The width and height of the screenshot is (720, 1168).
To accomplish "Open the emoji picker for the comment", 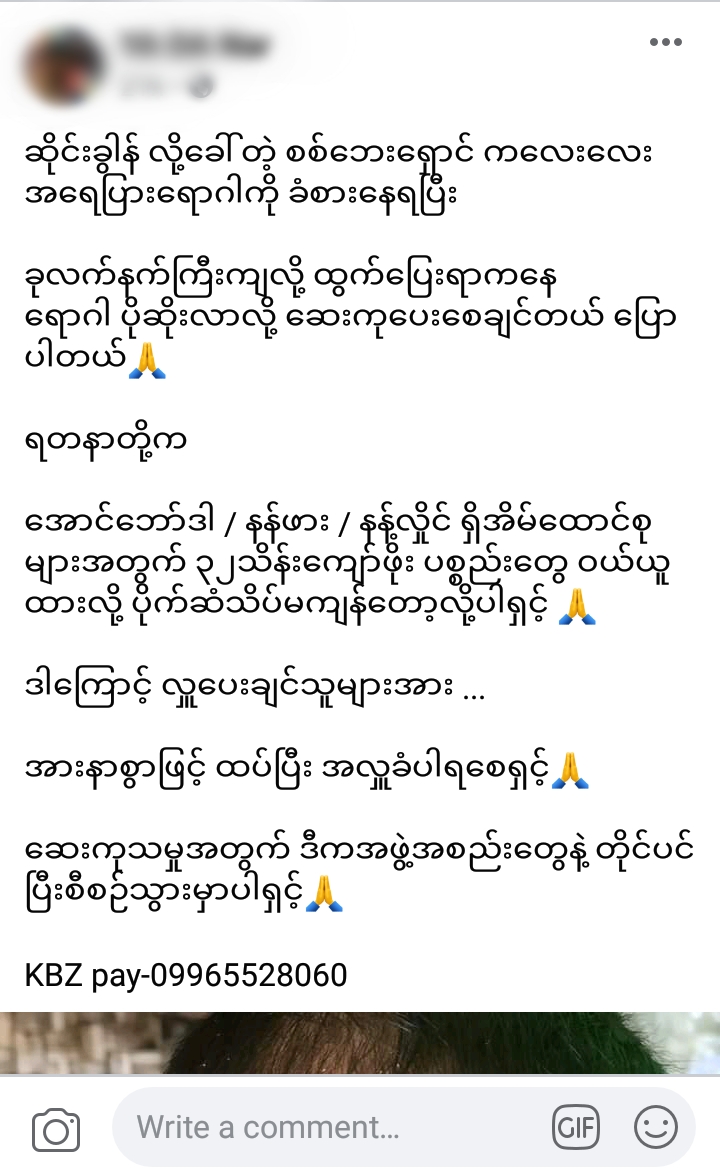I will coord(656,1127).
